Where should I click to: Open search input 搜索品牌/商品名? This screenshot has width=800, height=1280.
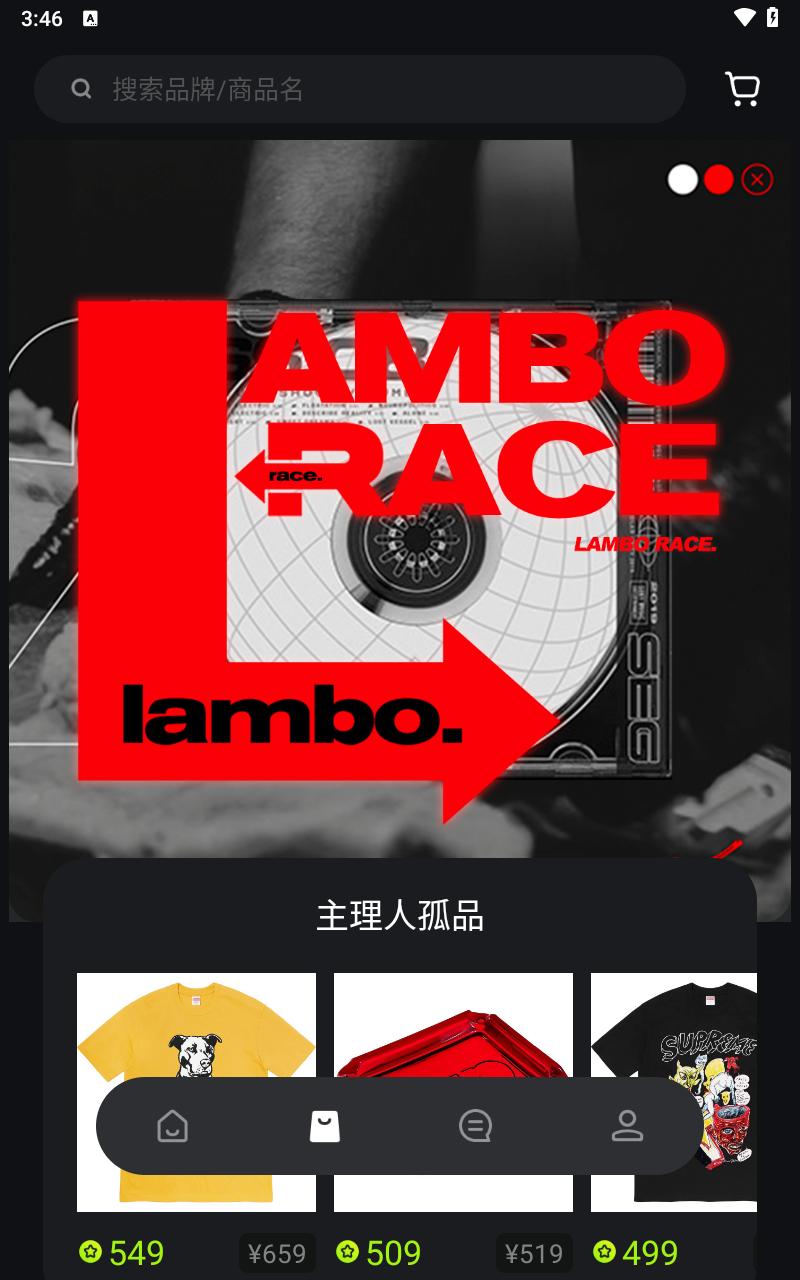(360, 88)
